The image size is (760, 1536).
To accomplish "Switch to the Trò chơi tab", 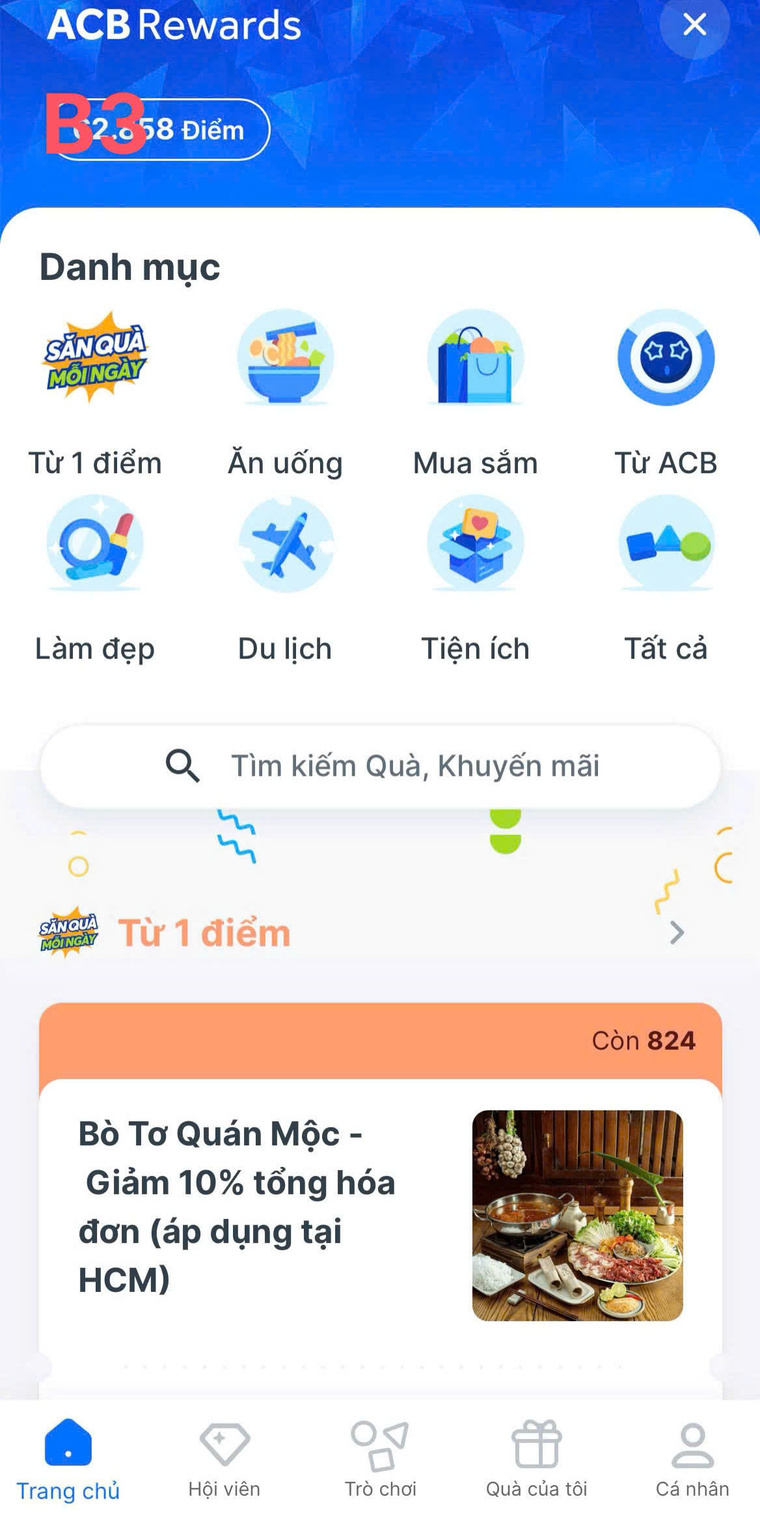I will (380, 1460).
